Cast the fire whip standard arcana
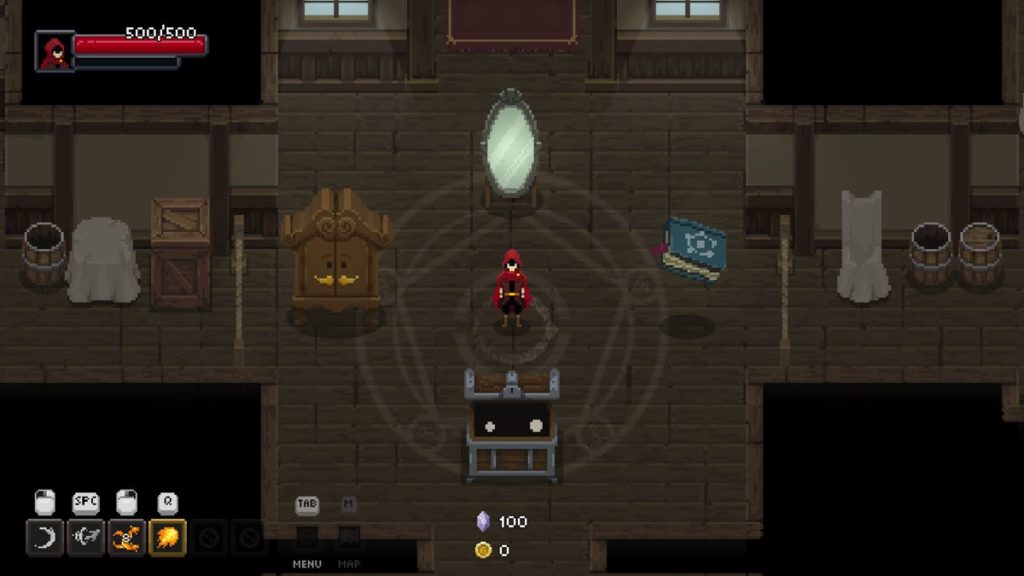Image resolution: width=1024 pixels, height=576 pixels. (x=126, y=538)
